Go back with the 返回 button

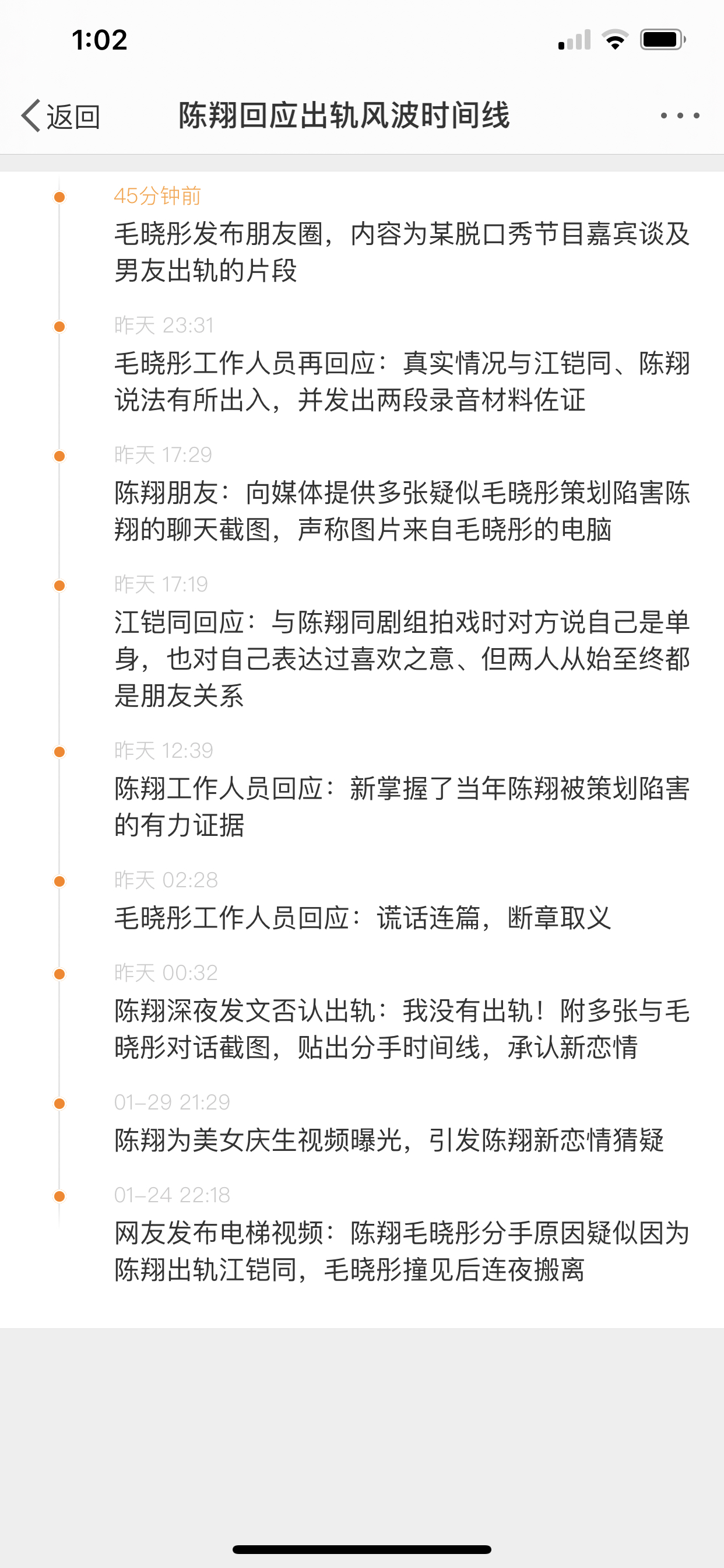pyautogui.click(x=61, y=116)
